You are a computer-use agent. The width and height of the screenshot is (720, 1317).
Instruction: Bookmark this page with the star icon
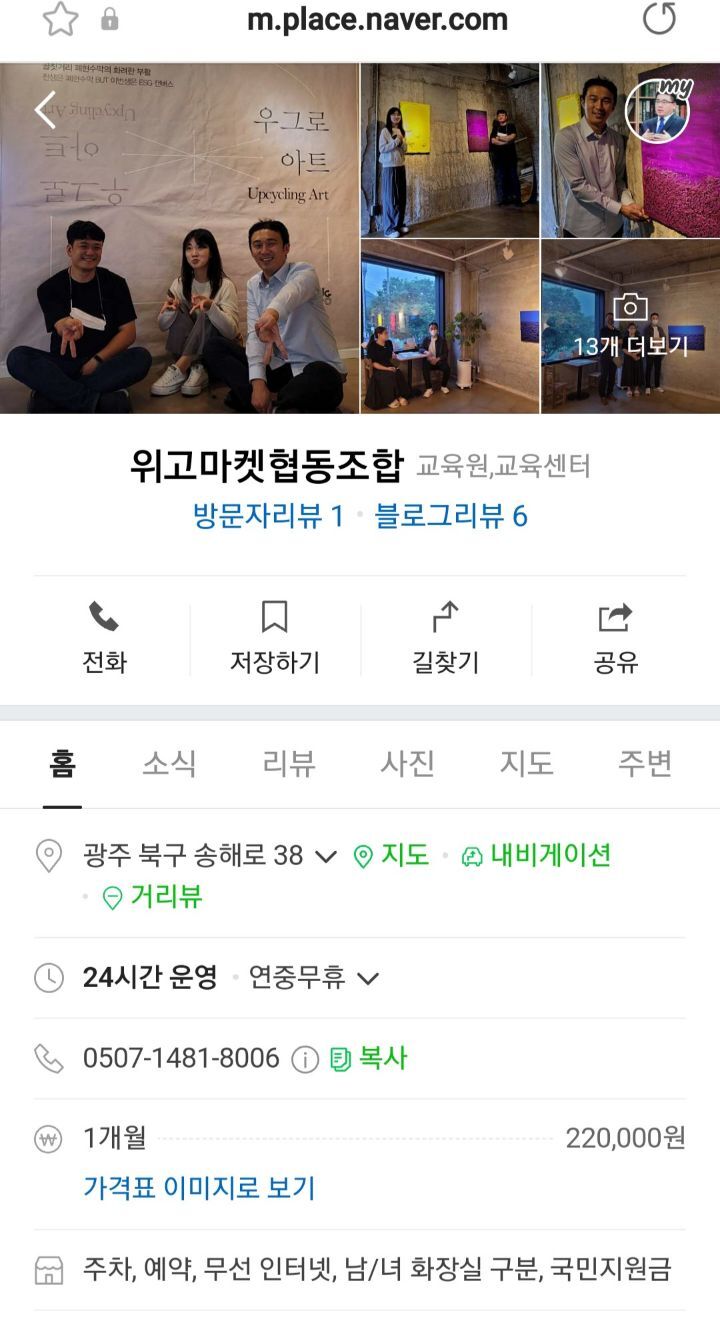point(60,19)
